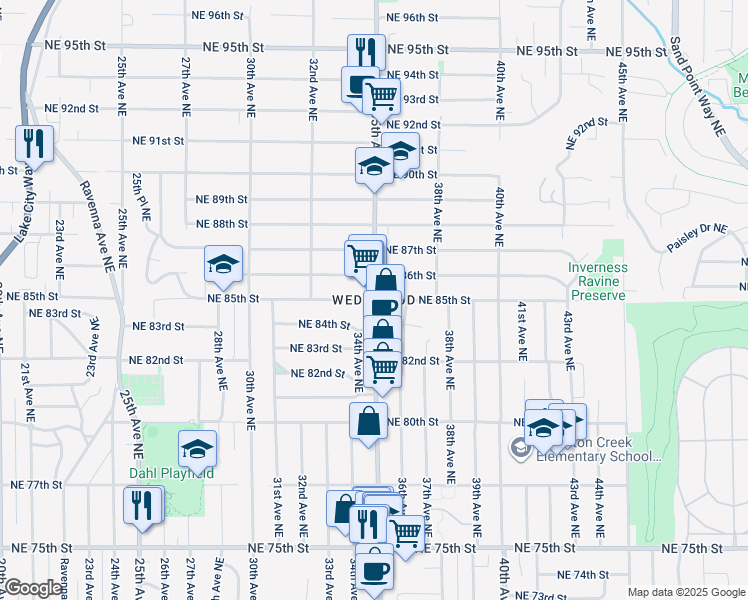
Task: Open the school marker on Dahl Playfield
Action: pyautogui.click(x=197, y=449)
